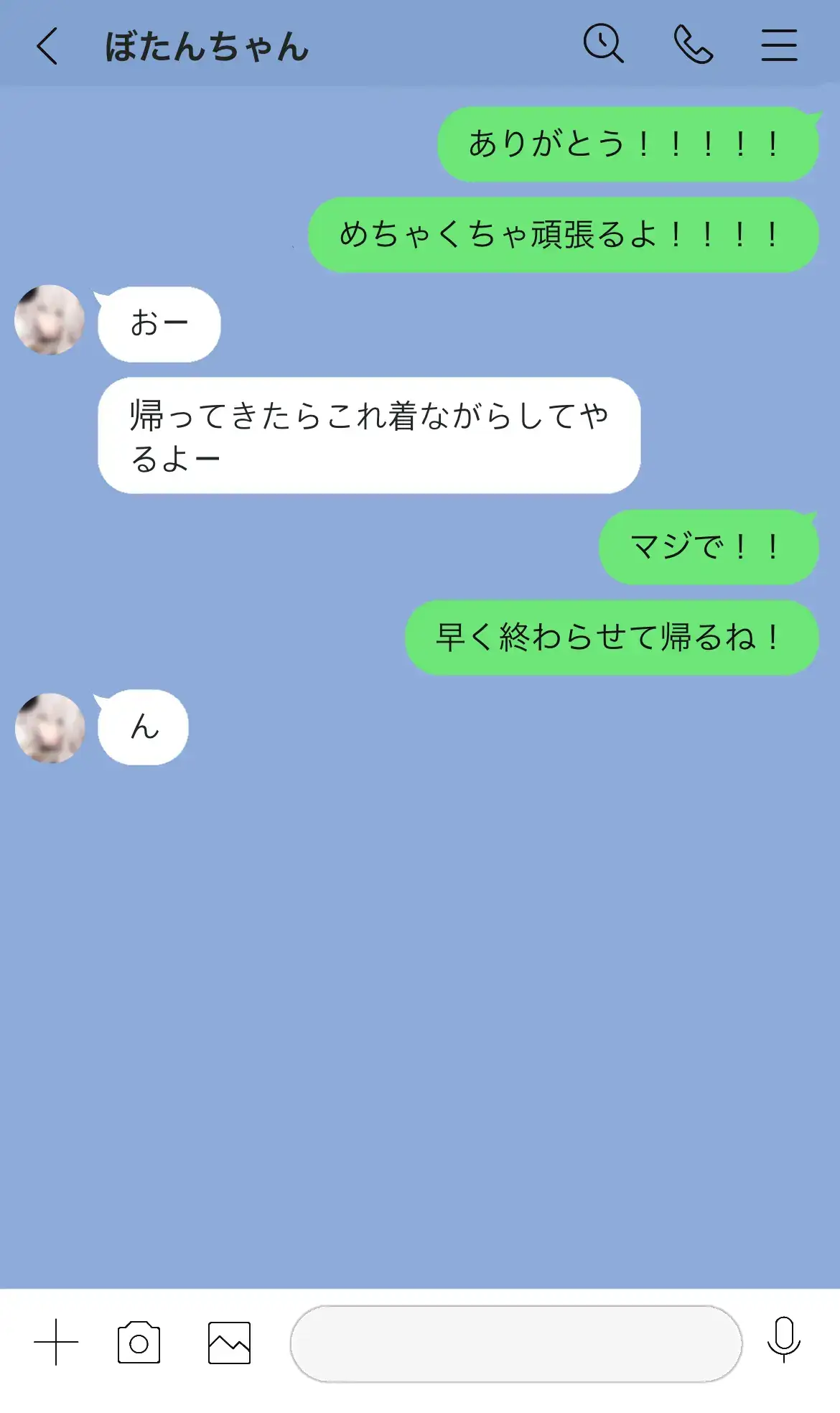The image size is (840, 1413).
Task: Search within this chat
Action: click(x=603, y=45)
